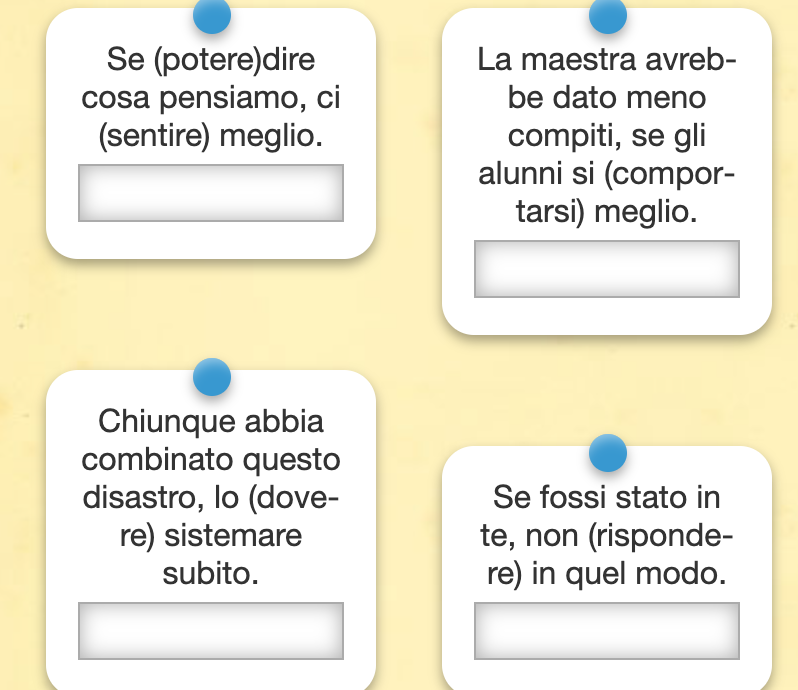
Task: Activate the answer field under 'Se fossi stato'
Action: pos(606,631)
